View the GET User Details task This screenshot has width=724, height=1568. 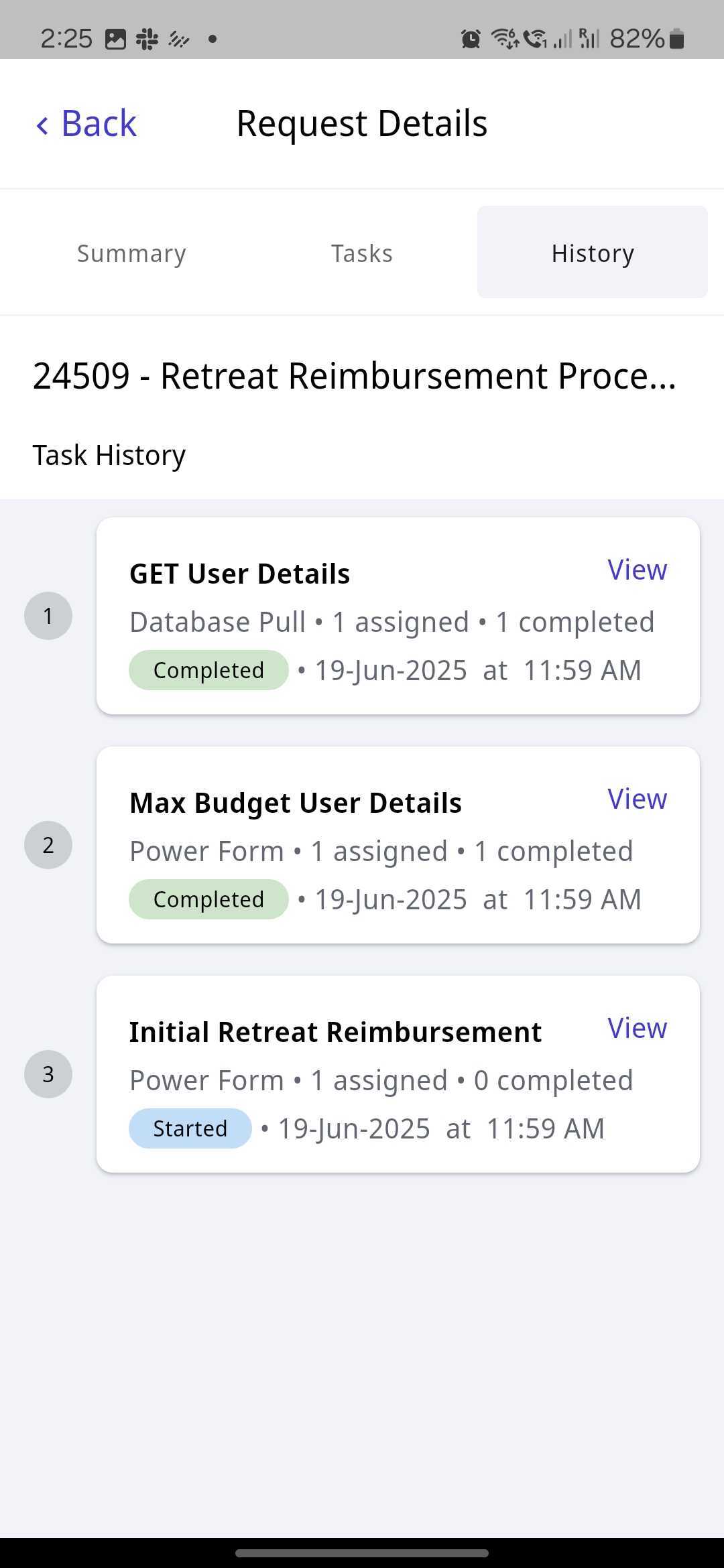(636, 570)
